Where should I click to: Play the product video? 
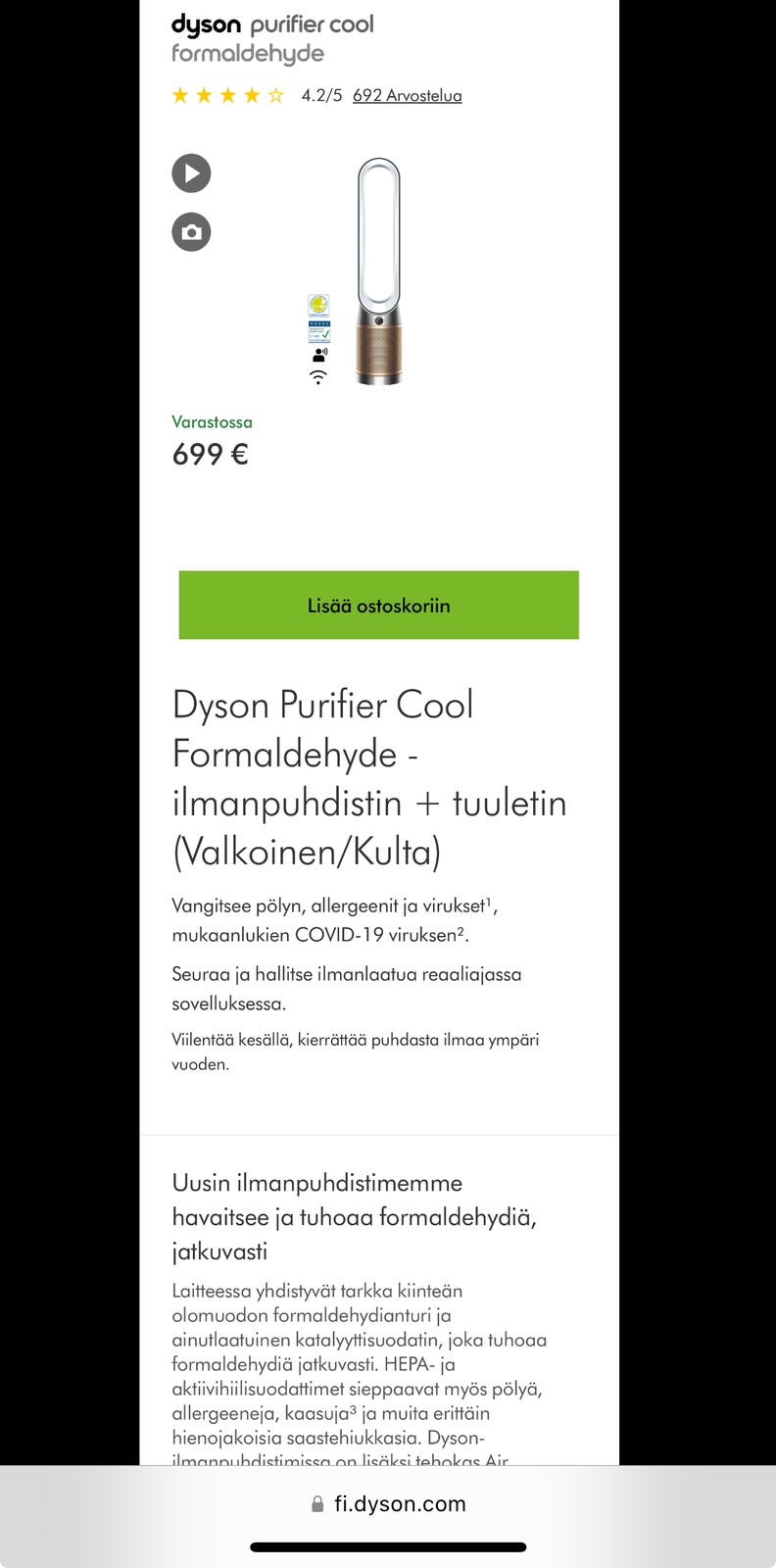coord(192,172)
